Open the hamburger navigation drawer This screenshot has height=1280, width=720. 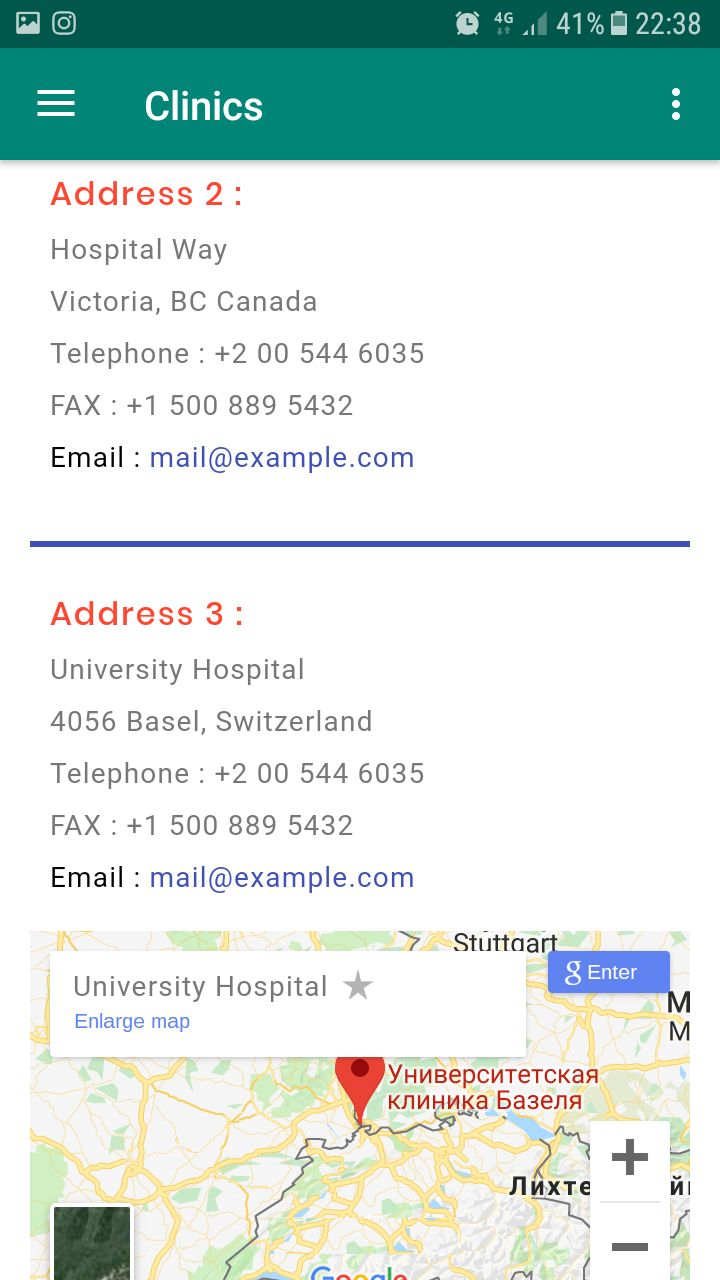(x=56, y=104)
